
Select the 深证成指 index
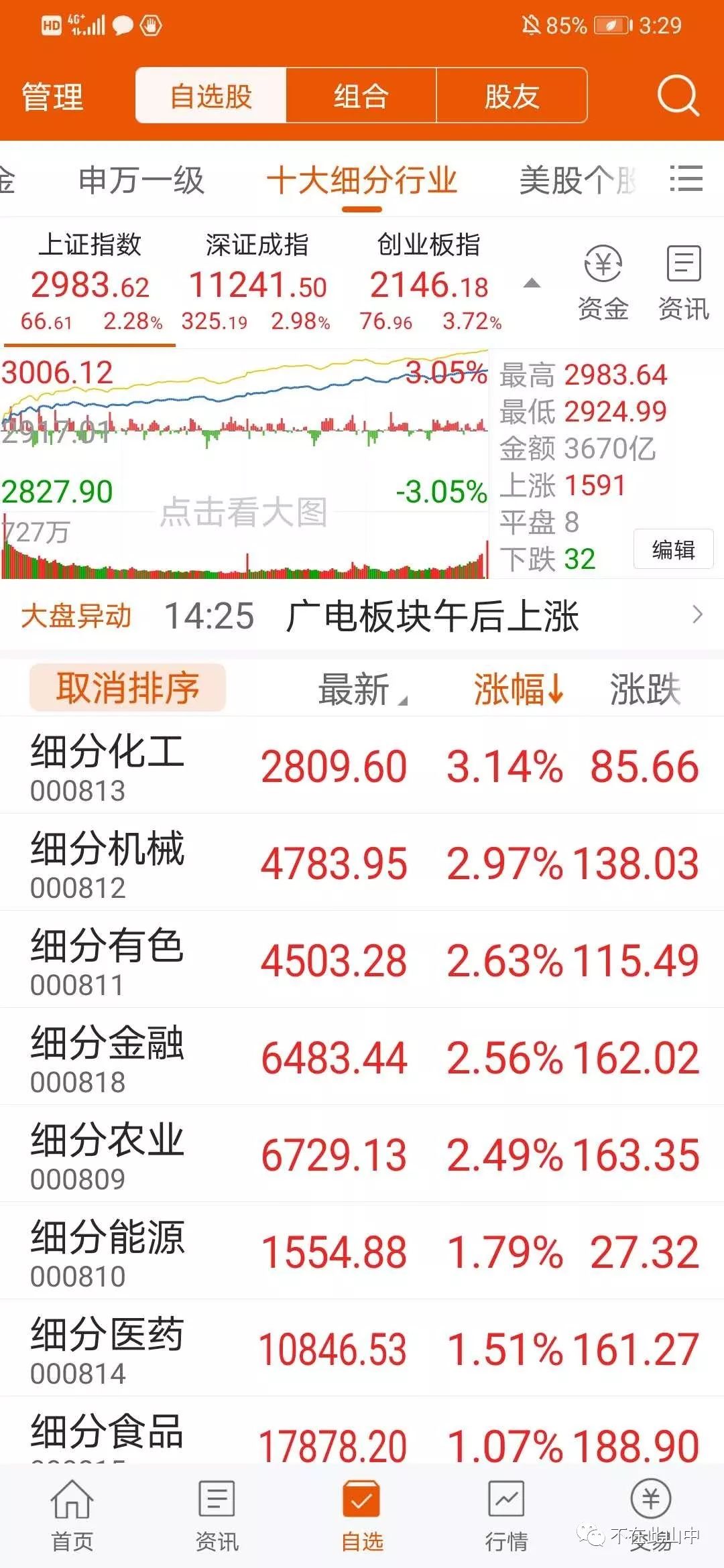(256, 281)
